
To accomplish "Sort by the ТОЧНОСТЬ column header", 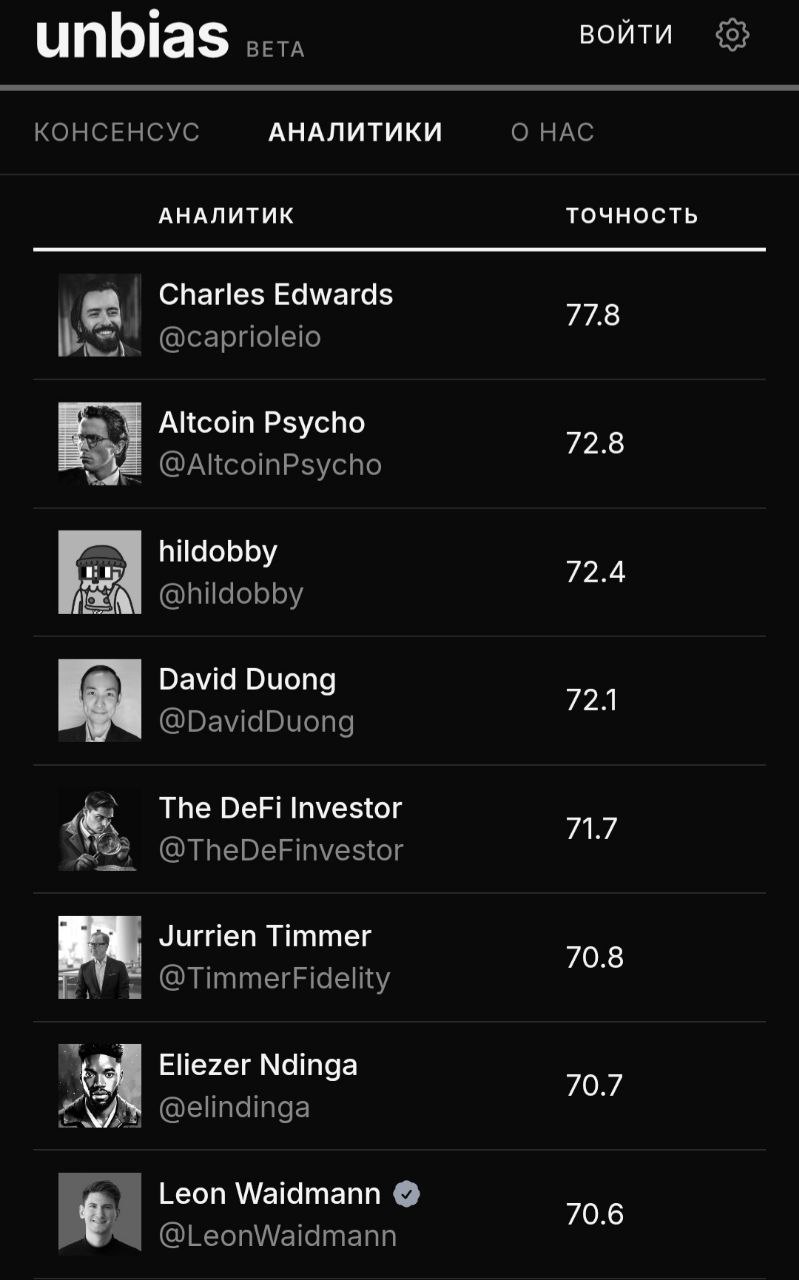I will point(631,215).
